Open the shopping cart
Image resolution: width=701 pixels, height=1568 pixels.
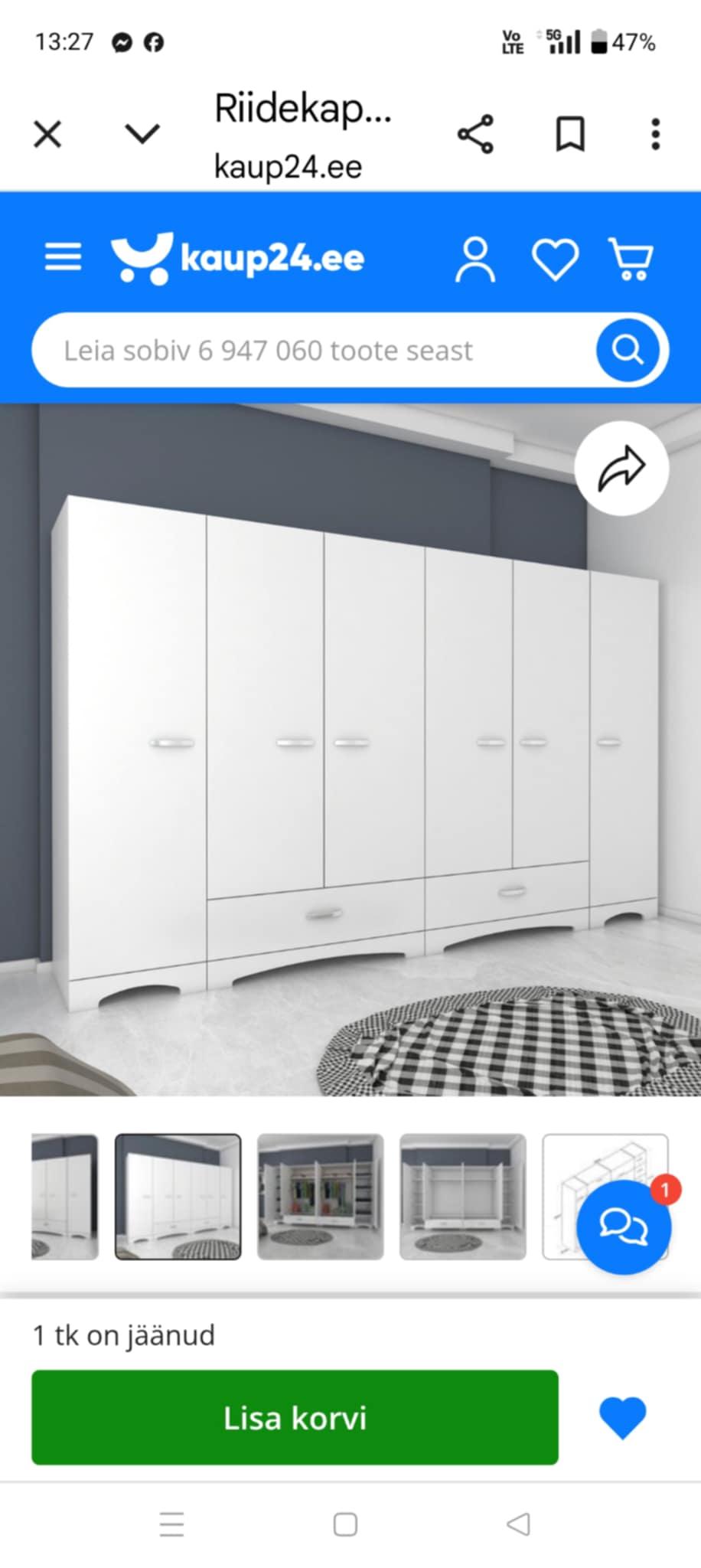pos(631,260)
